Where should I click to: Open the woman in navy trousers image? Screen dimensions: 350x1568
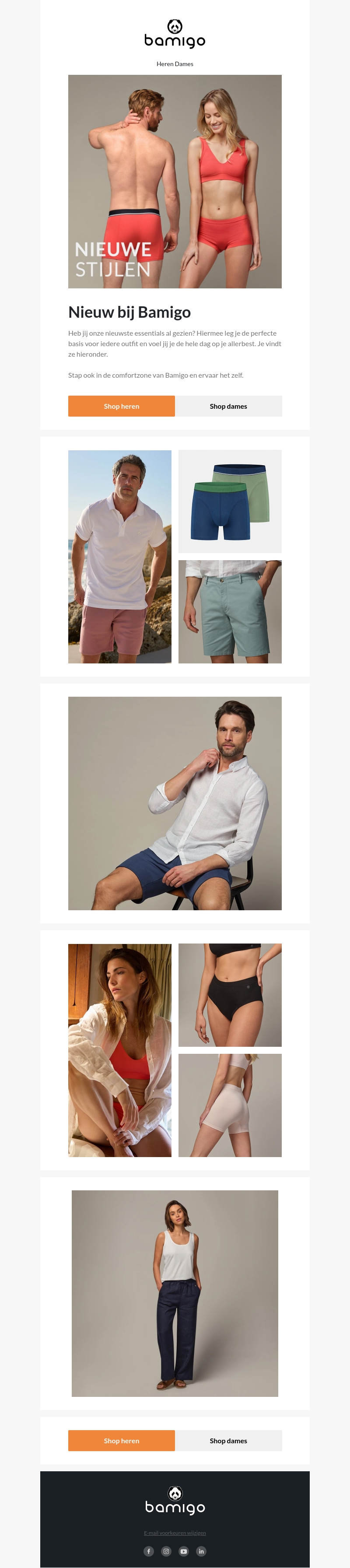175,1293
